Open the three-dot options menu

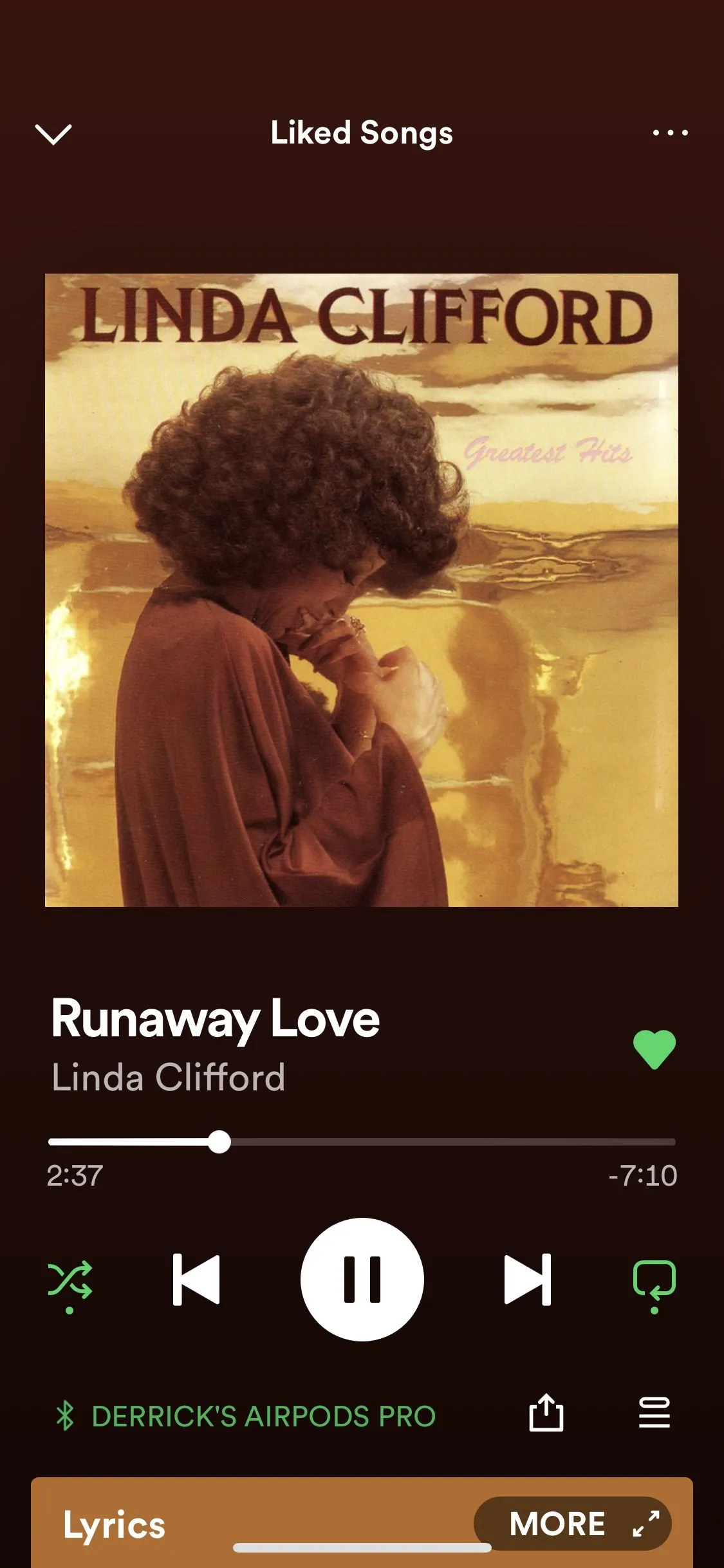pos(670,133)
